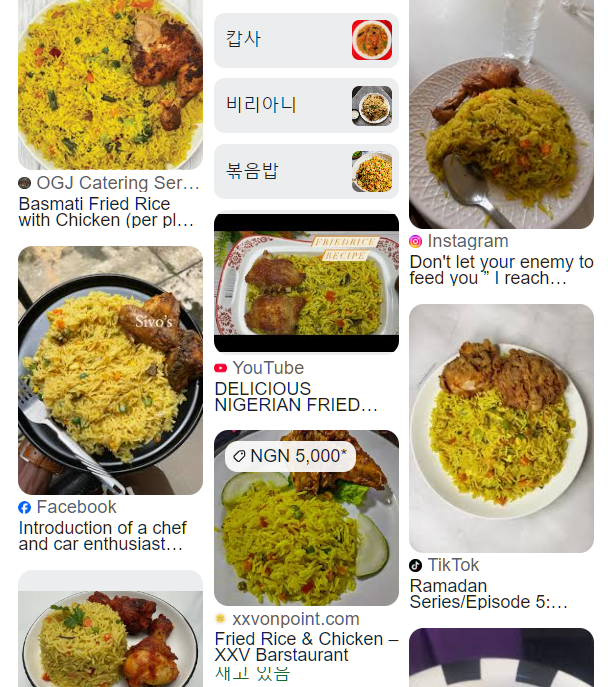
Task: Select the 비리아니 suggestion chip
Action: coord(305,105)
